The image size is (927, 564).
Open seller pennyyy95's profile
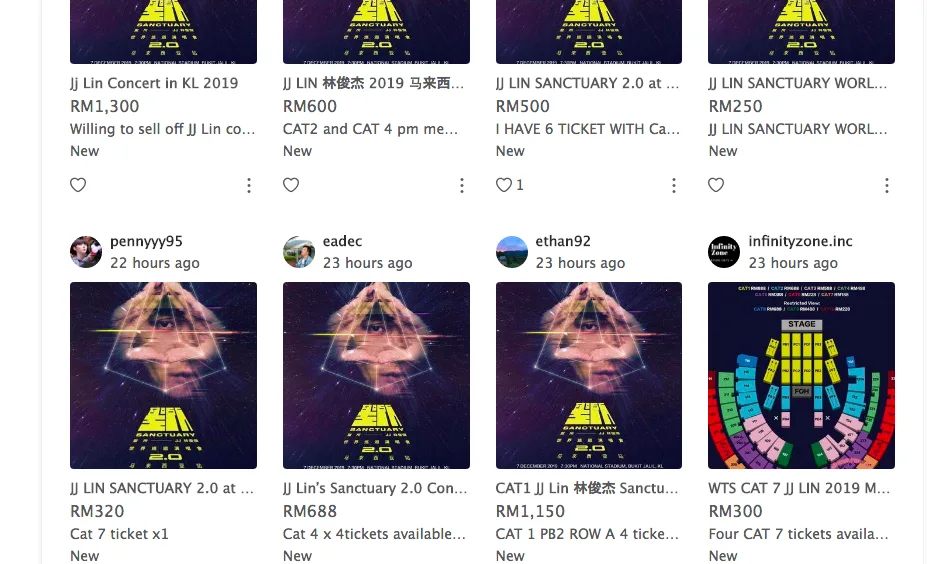146,241
